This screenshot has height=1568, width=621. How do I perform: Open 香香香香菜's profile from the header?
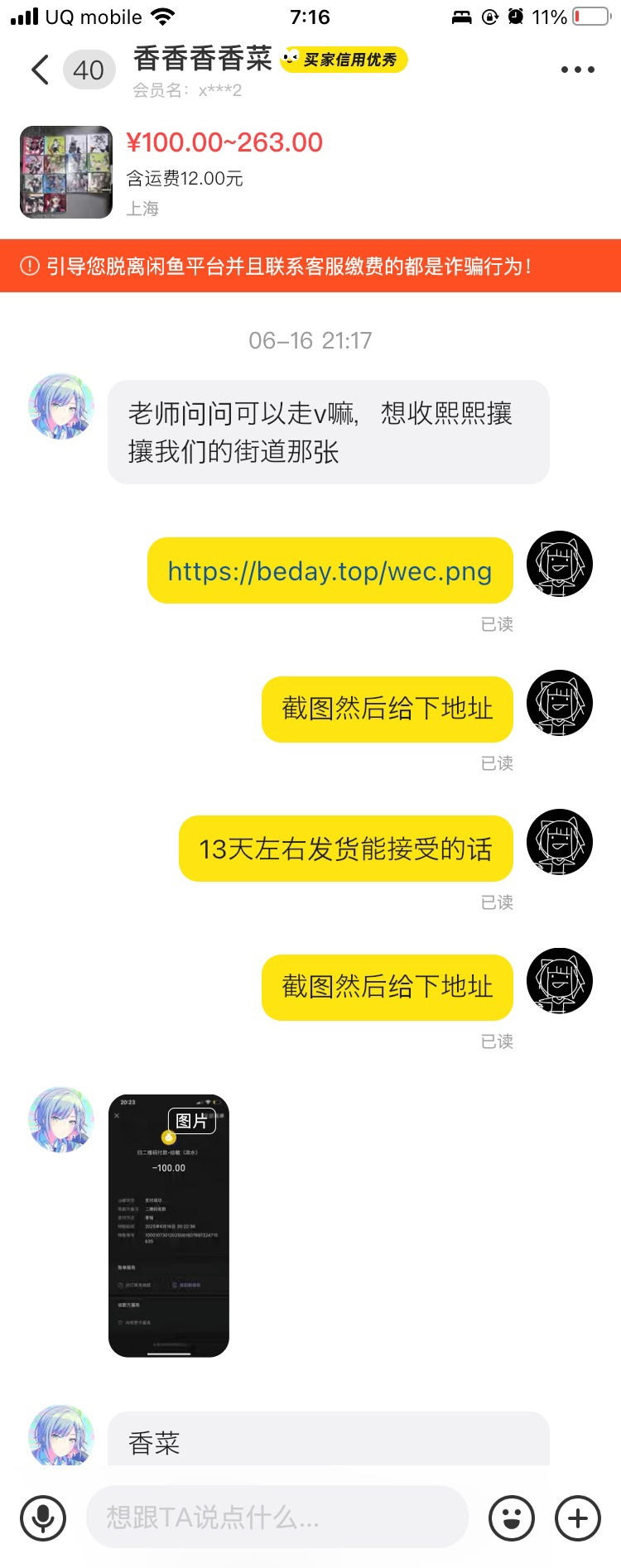coord(203,60)
